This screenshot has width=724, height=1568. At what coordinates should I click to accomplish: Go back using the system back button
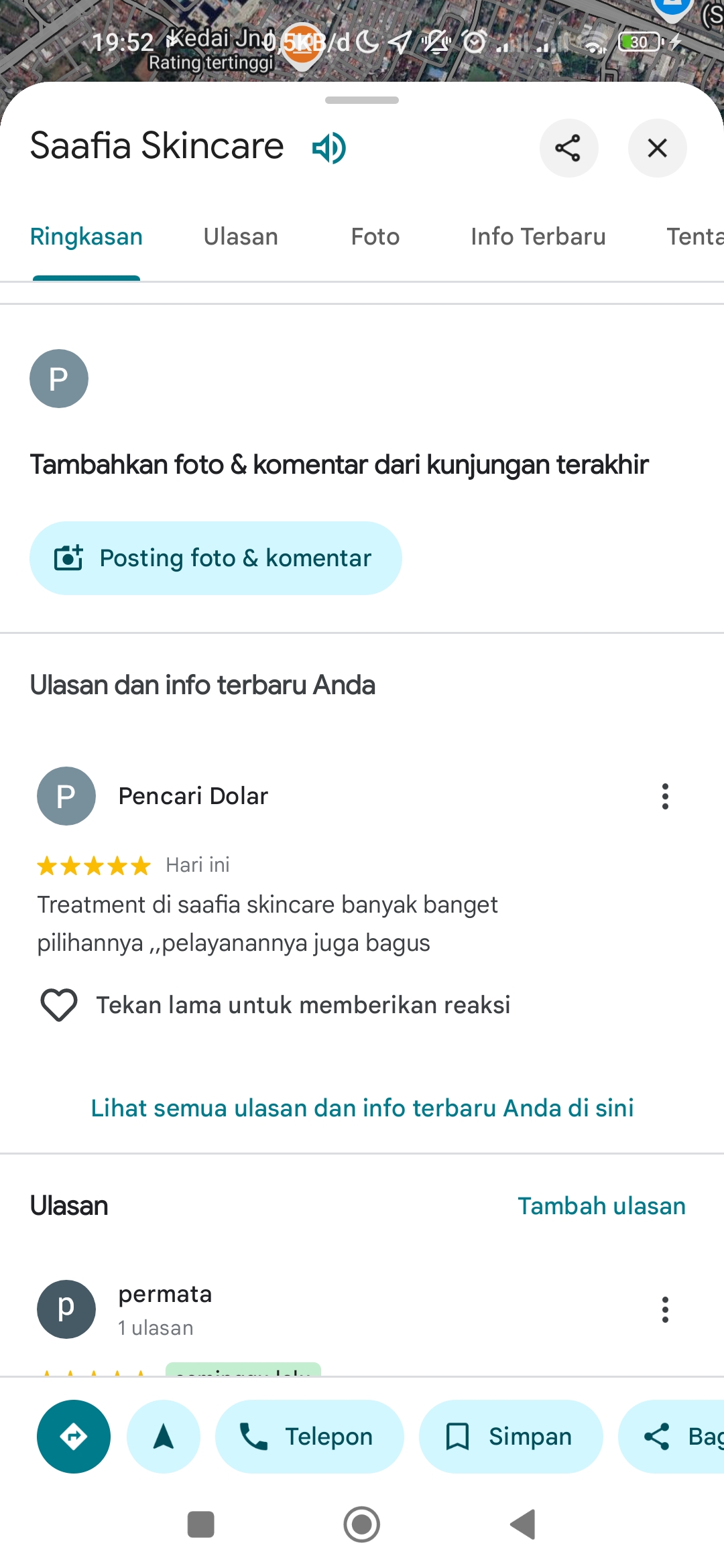[523, 1524]
